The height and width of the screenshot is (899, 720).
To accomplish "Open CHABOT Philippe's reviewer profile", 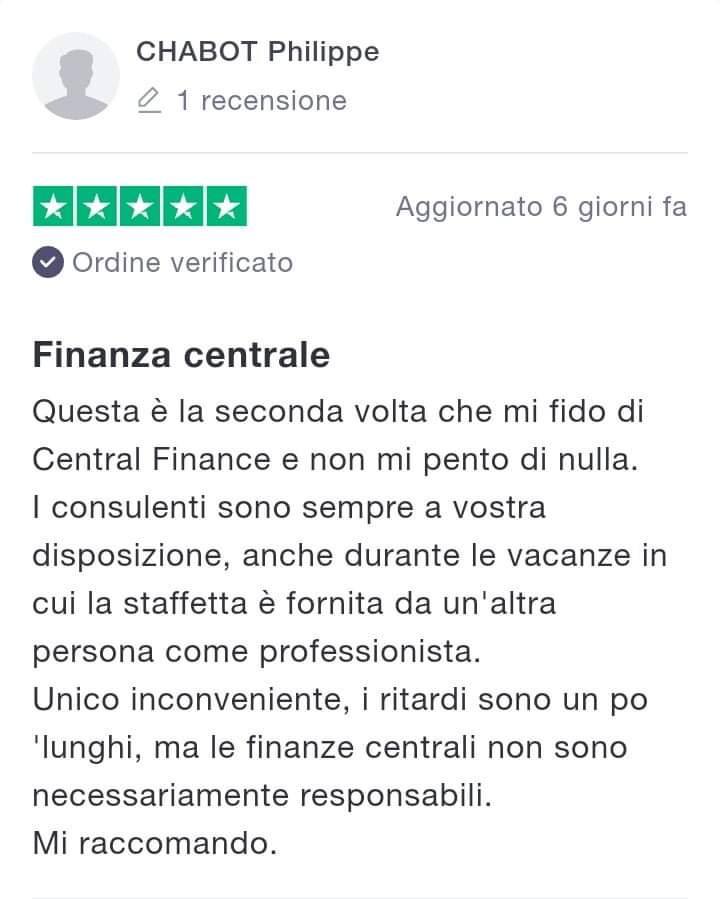I will [257, 52].
